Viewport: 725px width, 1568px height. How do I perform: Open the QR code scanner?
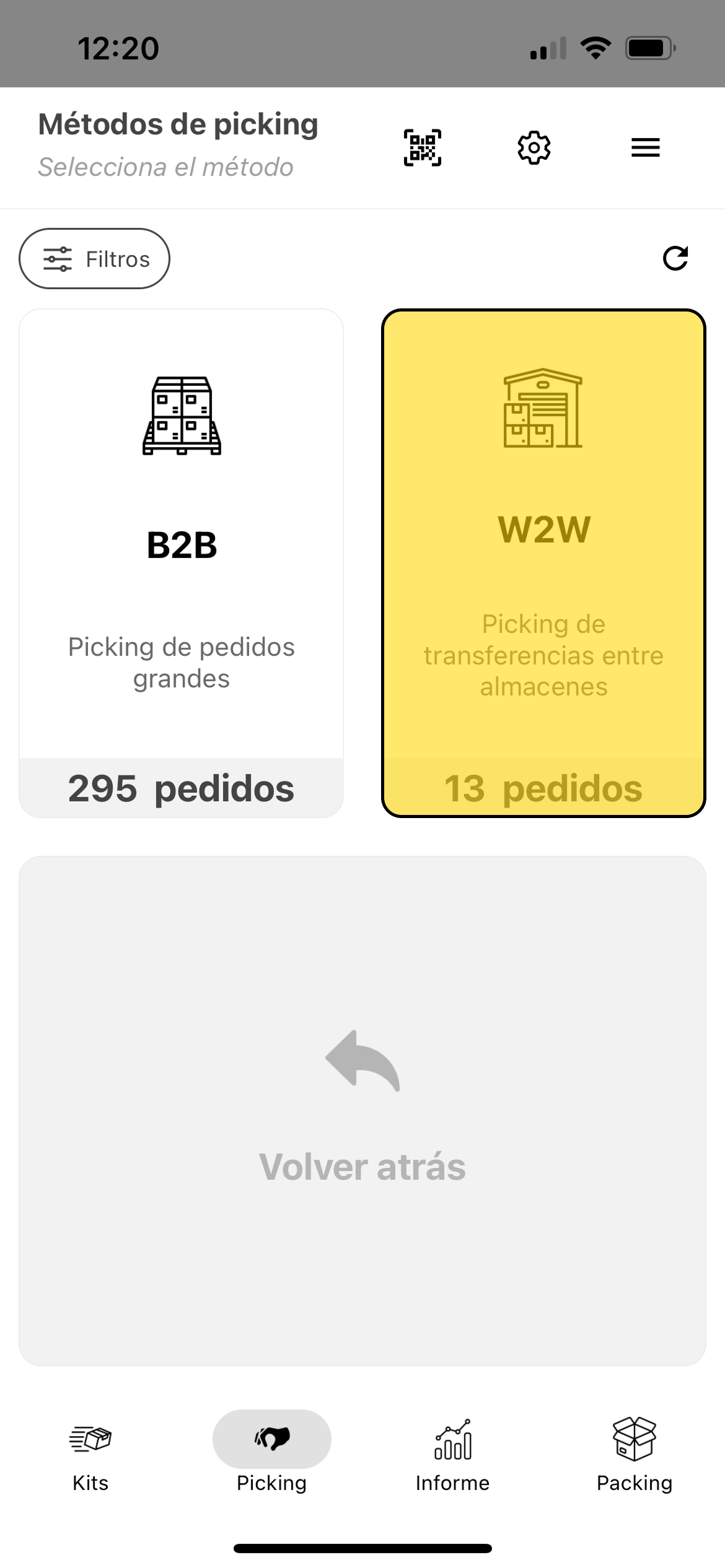(423, 148)
